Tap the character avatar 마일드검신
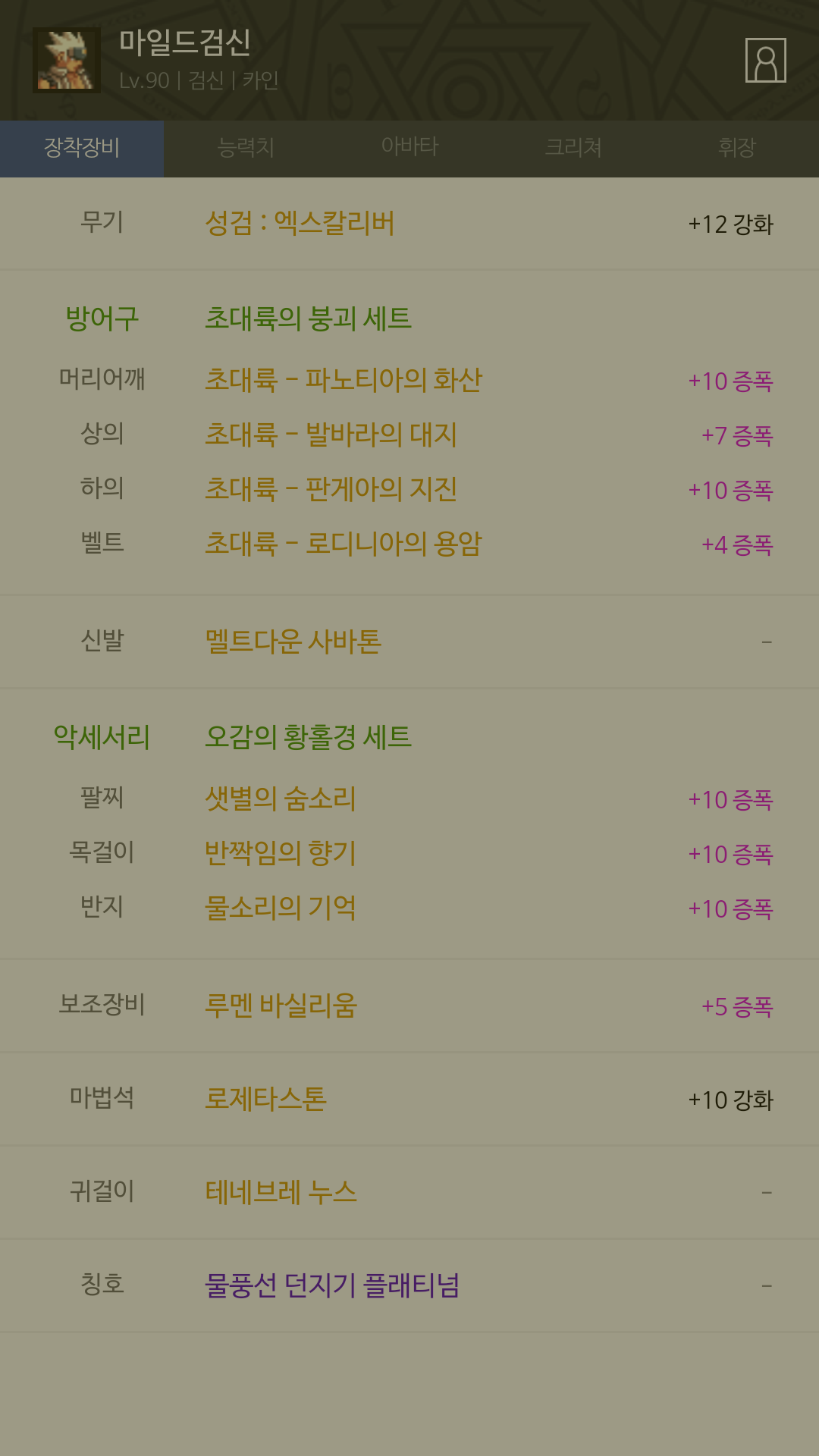Screen dimensions: 819x1456 (x=66, y=60)
